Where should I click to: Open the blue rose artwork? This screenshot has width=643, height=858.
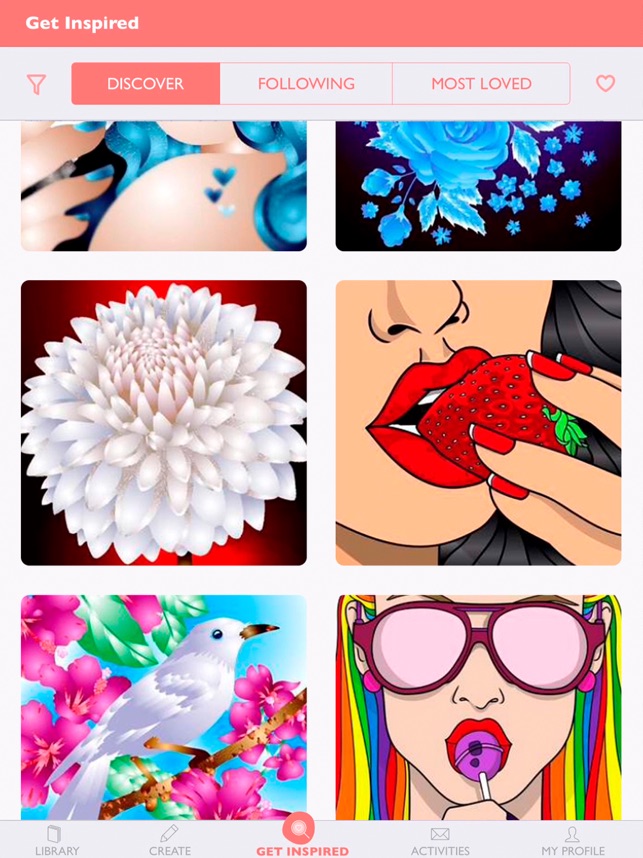tap(478, 186)
